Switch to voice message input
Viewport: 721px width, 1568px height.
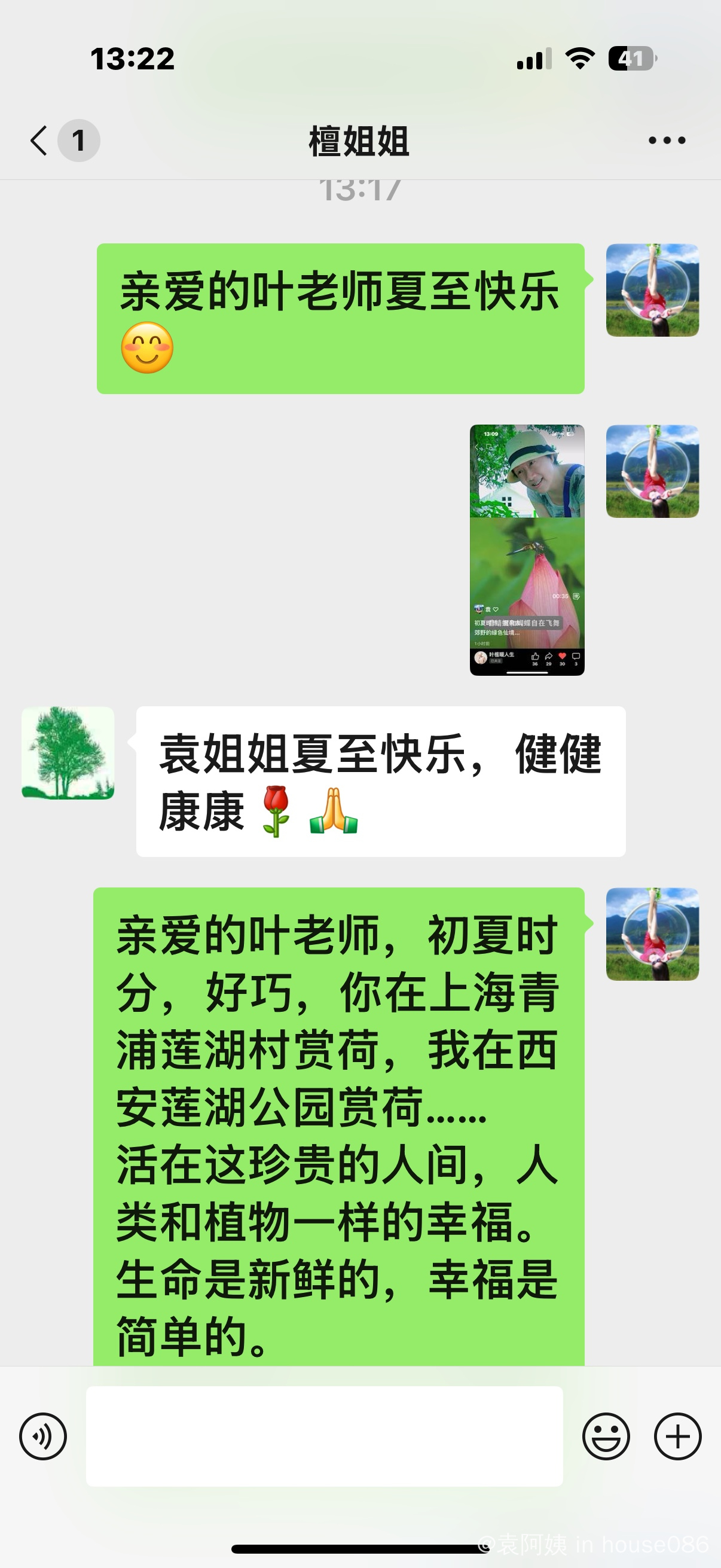pos(42,1436)
